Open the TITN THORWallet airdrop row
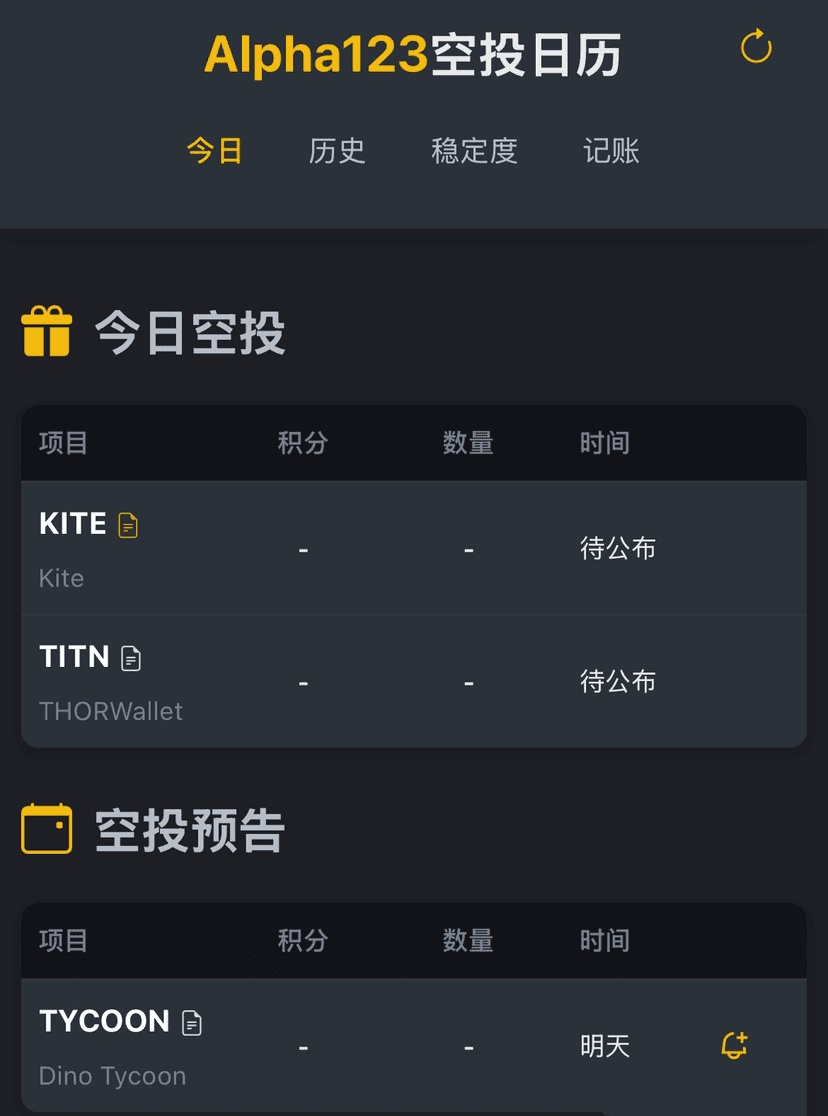This screenshot has width=828, height=1116. tap(413, 681)
